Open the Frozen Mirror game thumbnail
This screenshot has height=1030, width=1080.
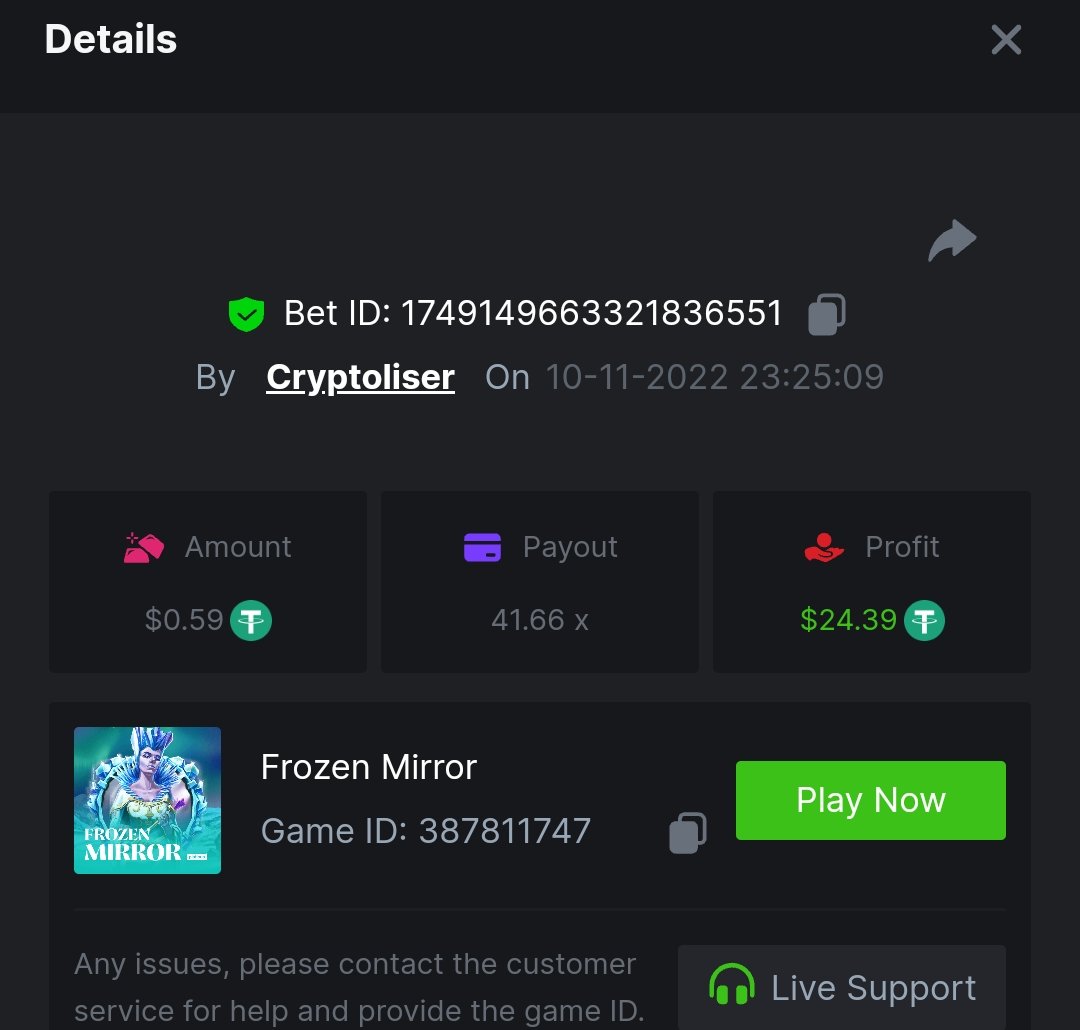(x=147, y=800)
